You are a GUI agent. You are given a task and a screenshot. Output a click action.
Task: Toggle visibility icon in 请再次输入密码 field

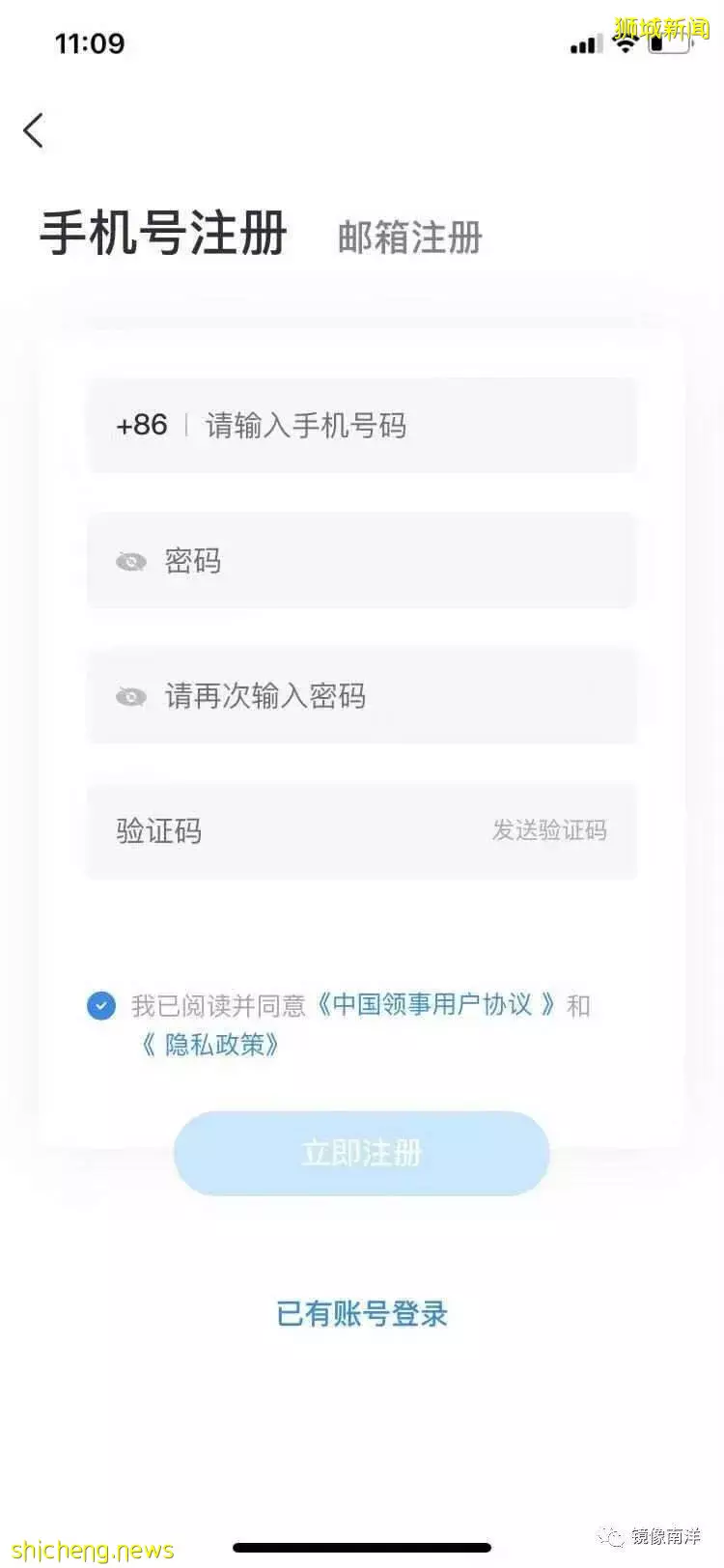(x=131, y=697)
